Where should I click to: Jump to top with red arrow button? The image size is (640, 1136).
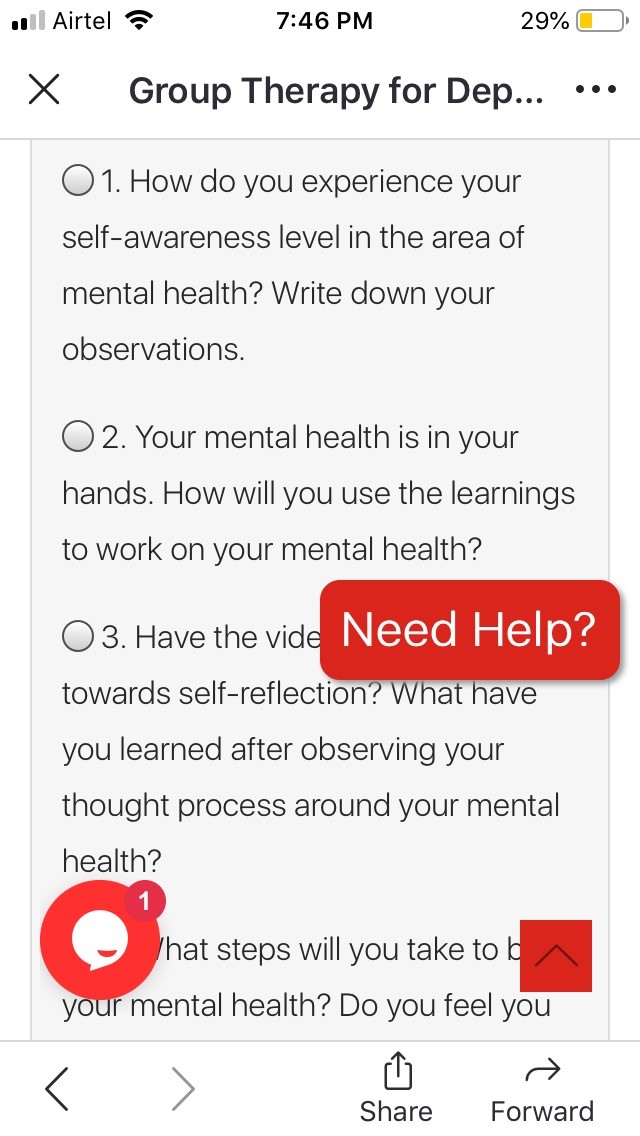click(556, 955)
